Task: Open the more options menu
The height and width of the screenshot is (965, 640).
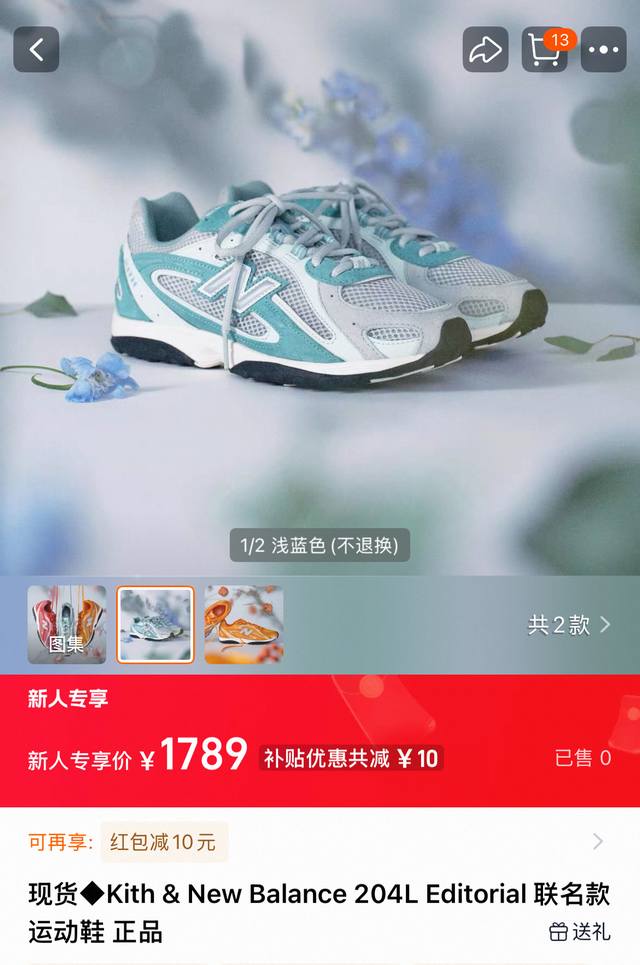Action: (603, 49)
